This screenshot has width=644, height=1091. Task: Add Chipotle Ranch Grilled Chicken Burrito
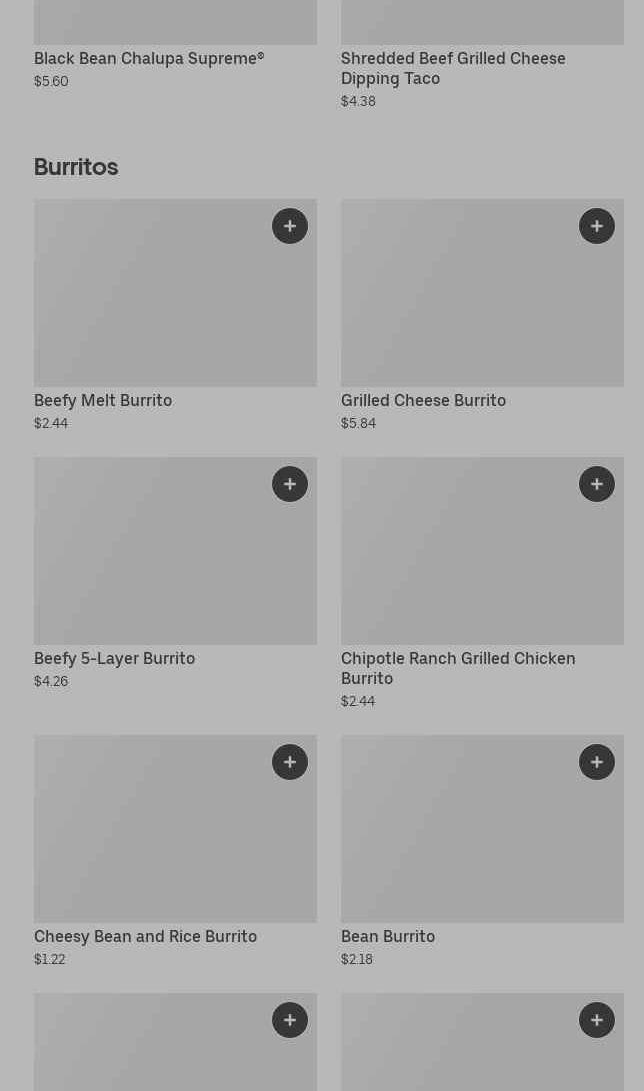point(597,484)
